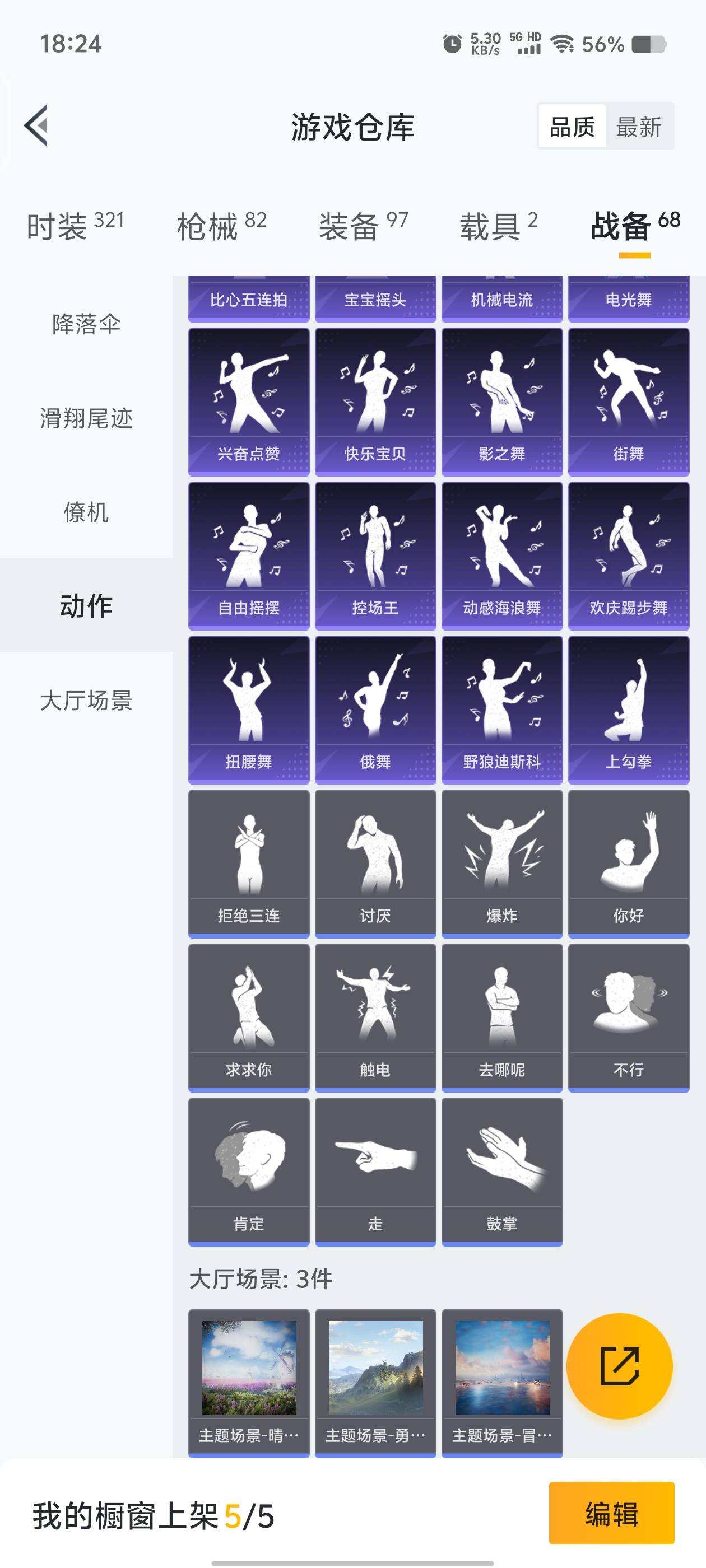
Task: Select the 街舞 dance emote
Action: pos(628,399)
